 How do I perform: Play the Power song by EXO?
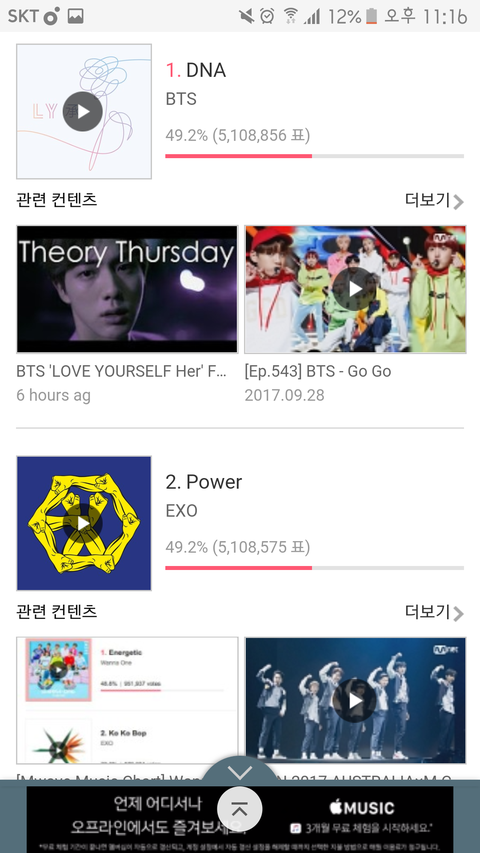tap(83, 523)
